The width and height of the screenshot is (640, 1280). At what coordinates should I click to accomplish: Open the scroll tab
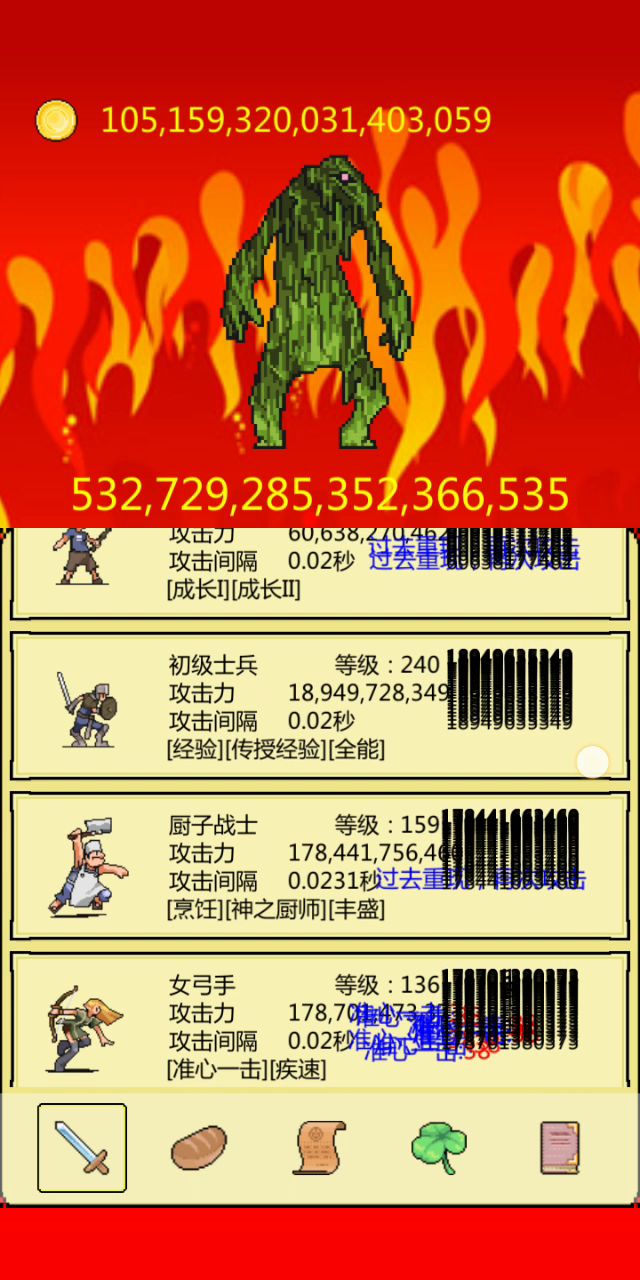click(x=320, y=1147)
